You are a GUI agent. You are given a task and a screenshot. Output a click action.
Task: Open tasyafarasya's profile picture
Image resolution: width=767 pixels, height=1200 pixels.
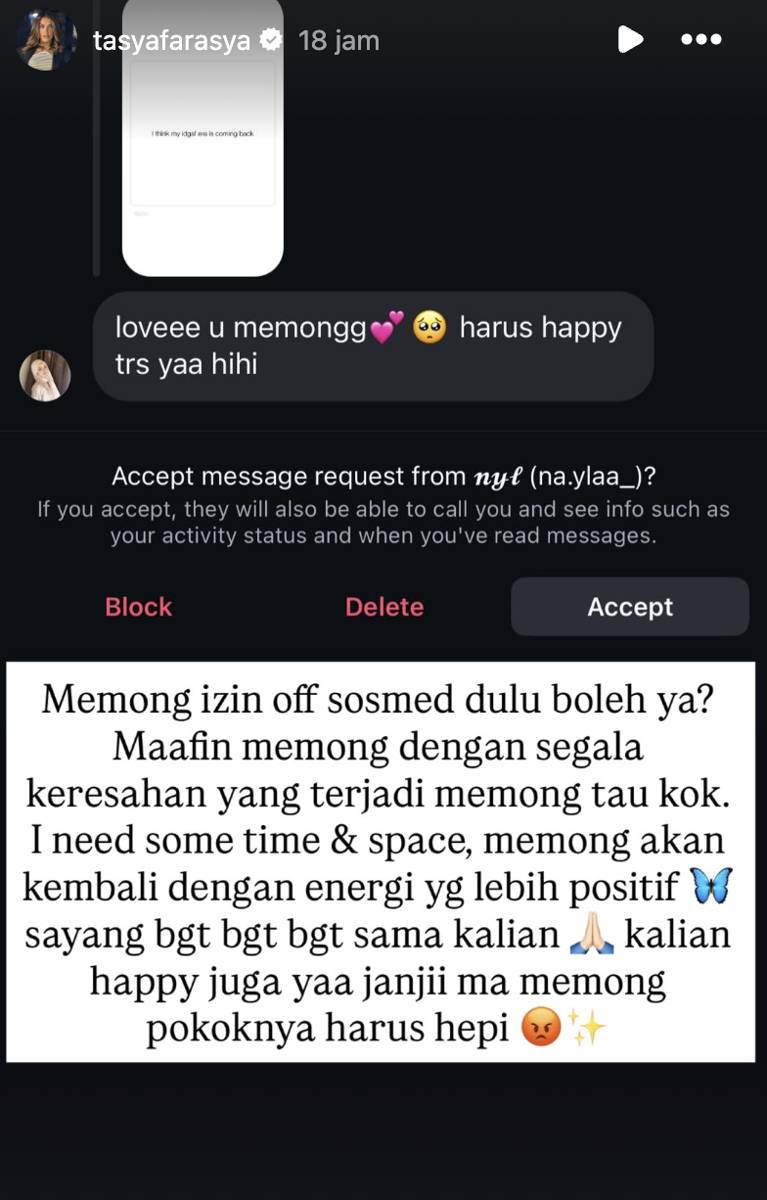coord(47,41)
